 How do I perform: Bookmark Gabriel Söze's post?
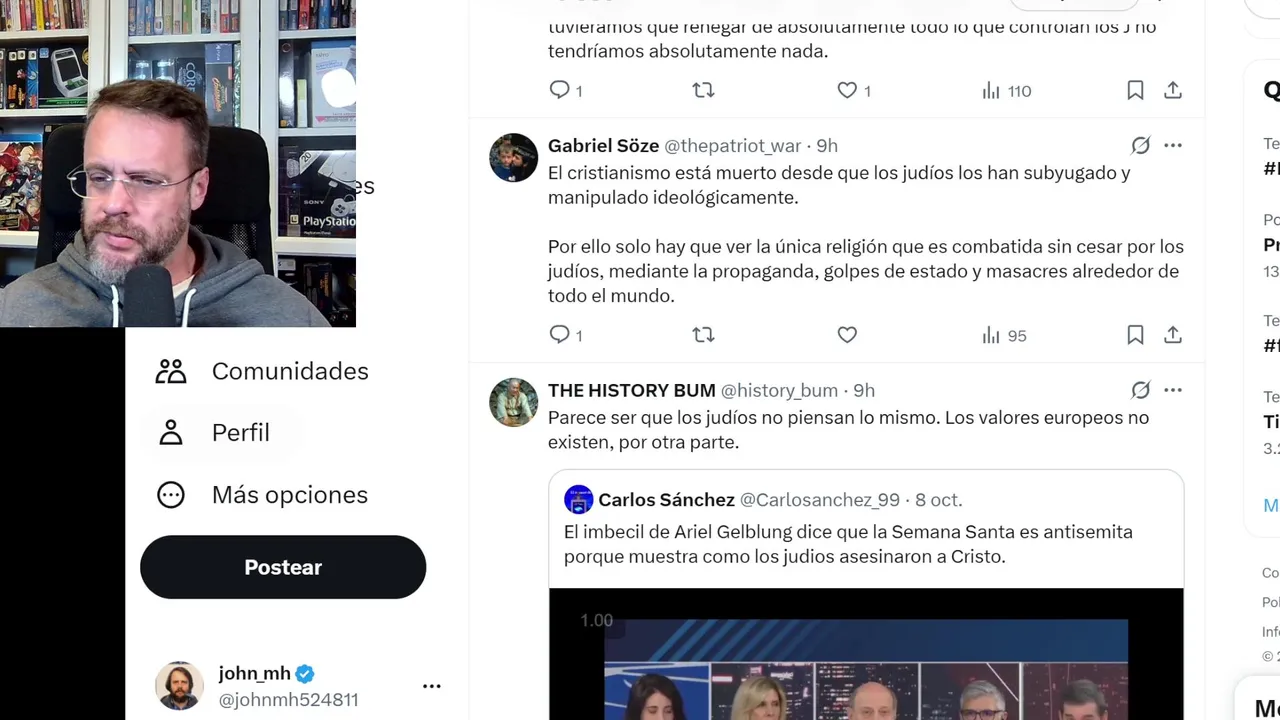pyautogui.click(x=1135, y=335)
